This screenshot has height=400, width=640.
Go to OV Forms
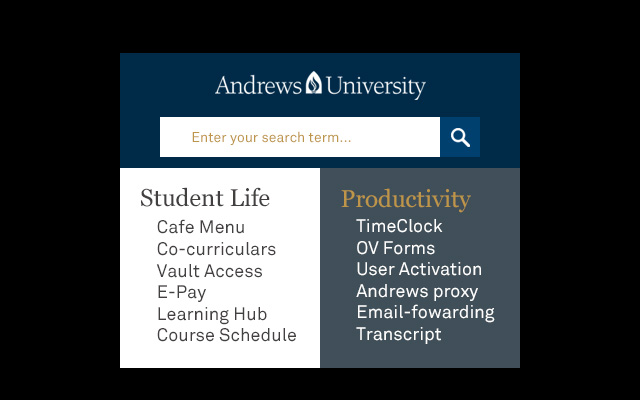coord(395,248)
